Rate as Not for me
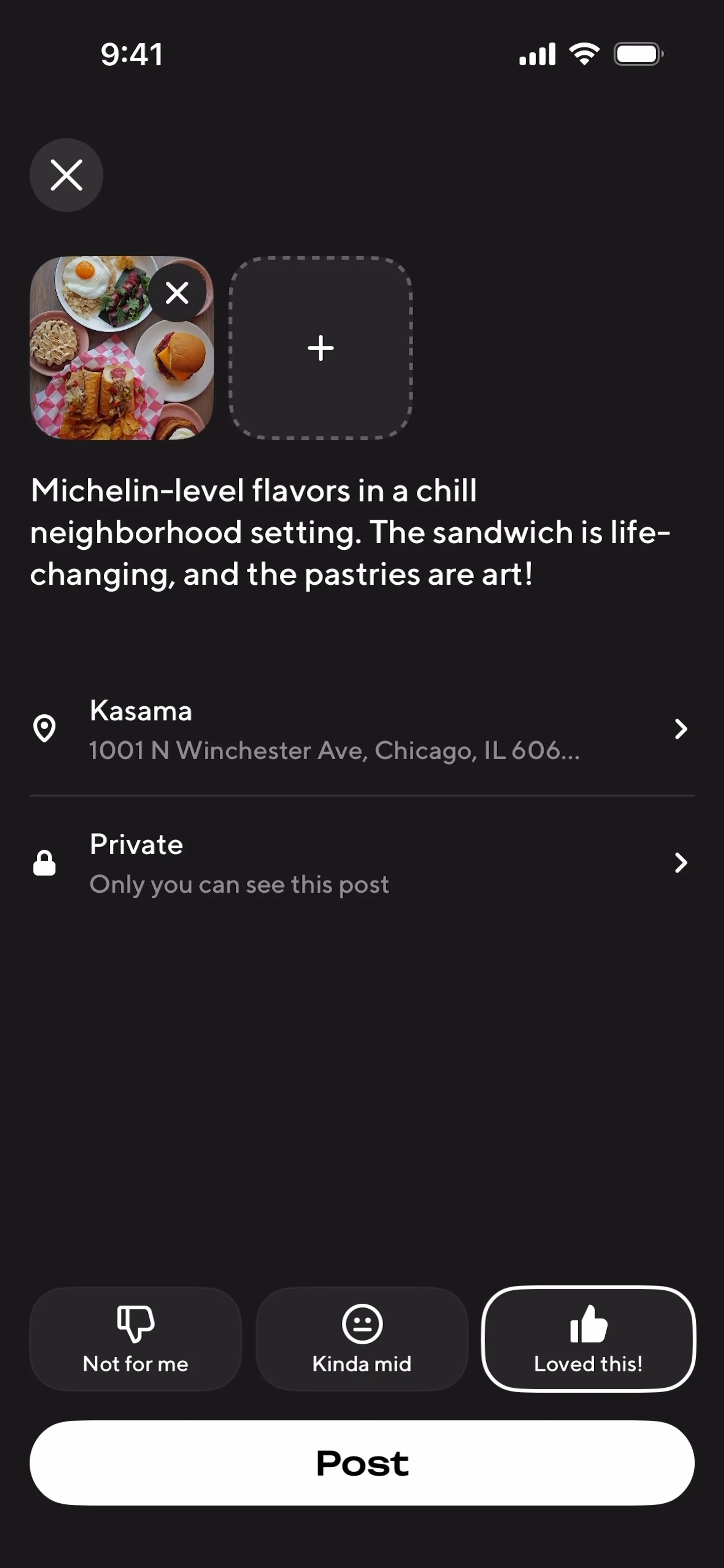Image resolution: width=724 pixels, height=1568 pixels. 135,1338
